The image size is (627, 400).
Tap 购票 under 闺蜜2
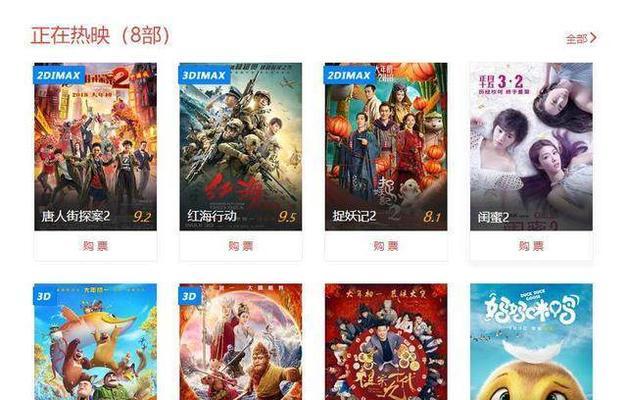coord(531,246)
